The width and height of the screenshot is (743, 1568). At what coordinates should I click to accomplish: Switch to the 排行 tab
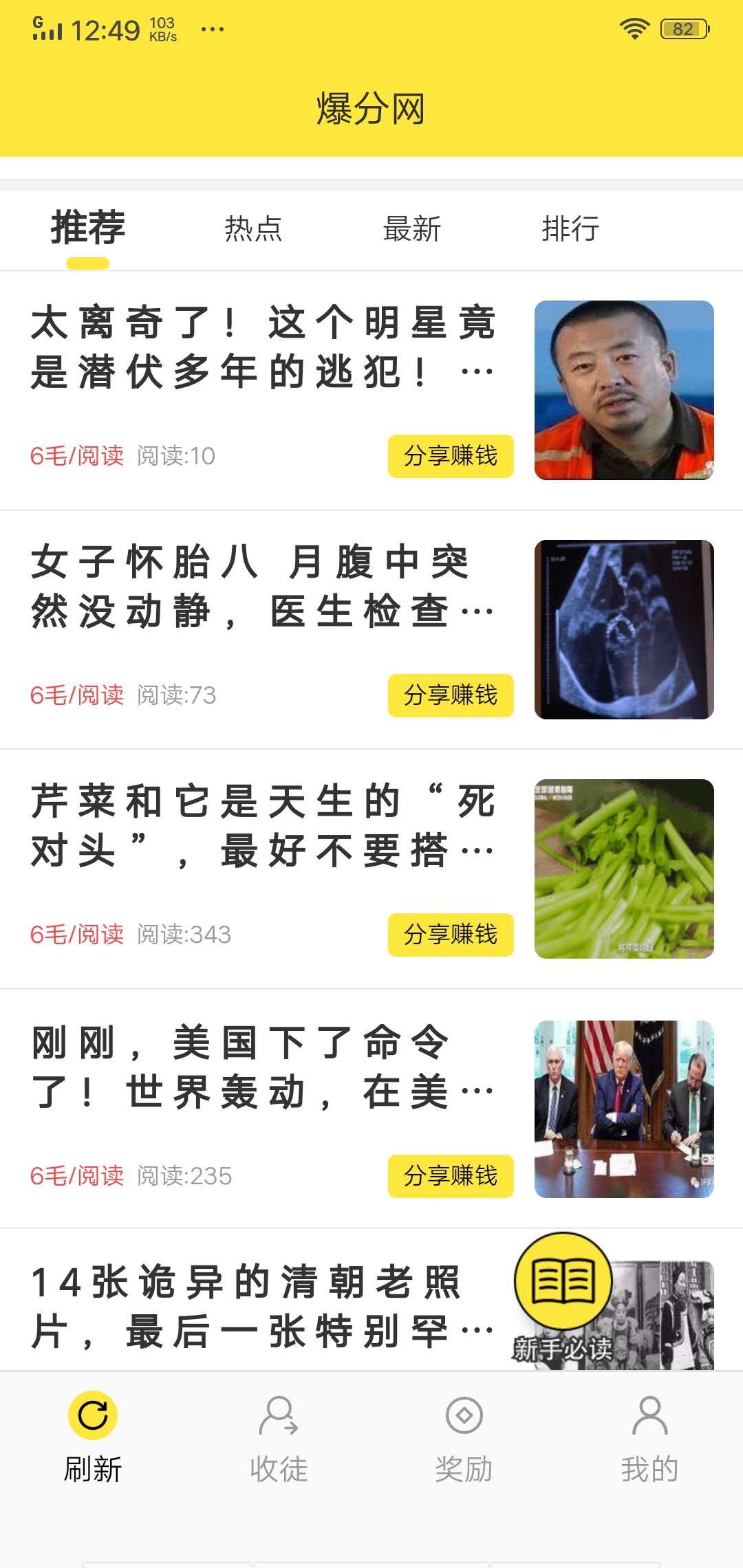571,229
